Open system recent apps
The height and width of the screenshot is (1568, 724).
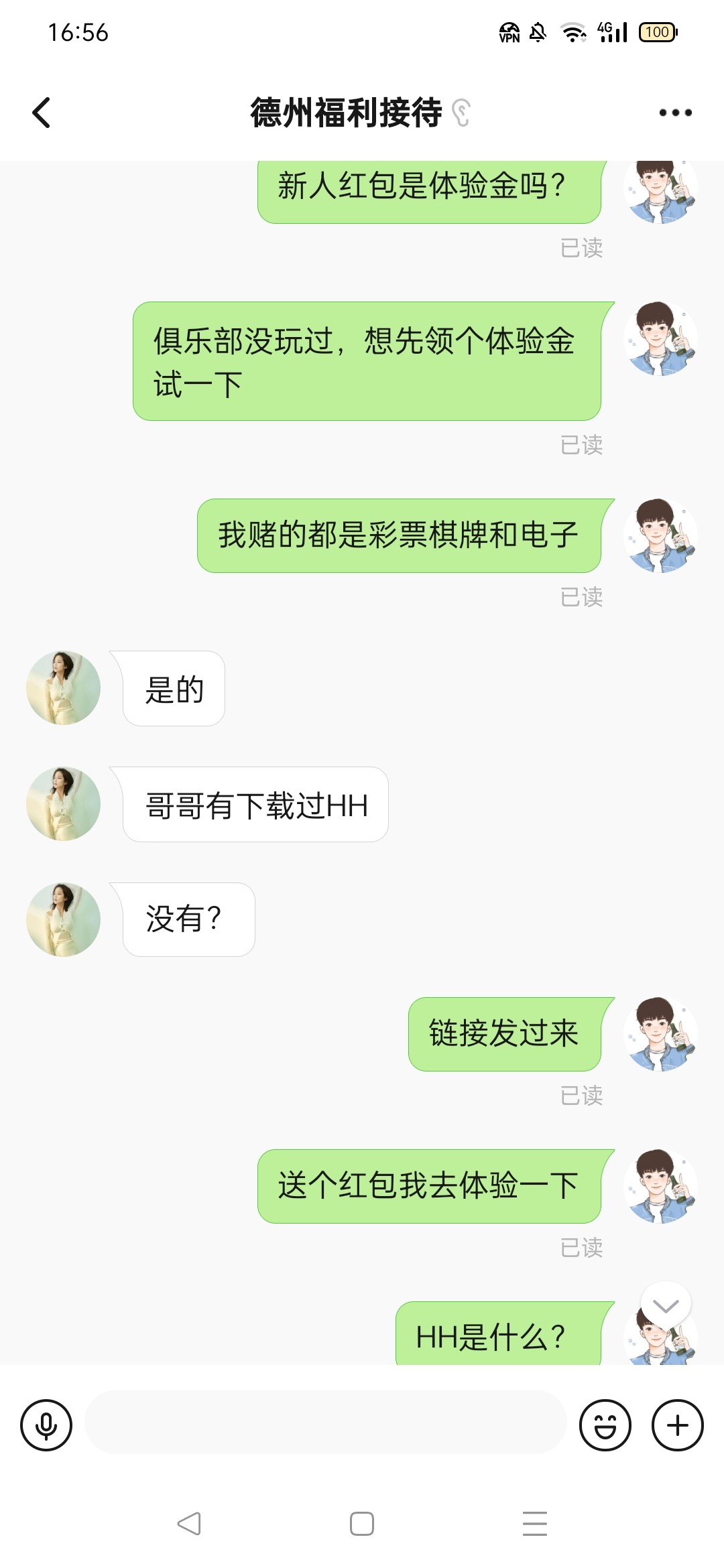(x=534, y=1524)
